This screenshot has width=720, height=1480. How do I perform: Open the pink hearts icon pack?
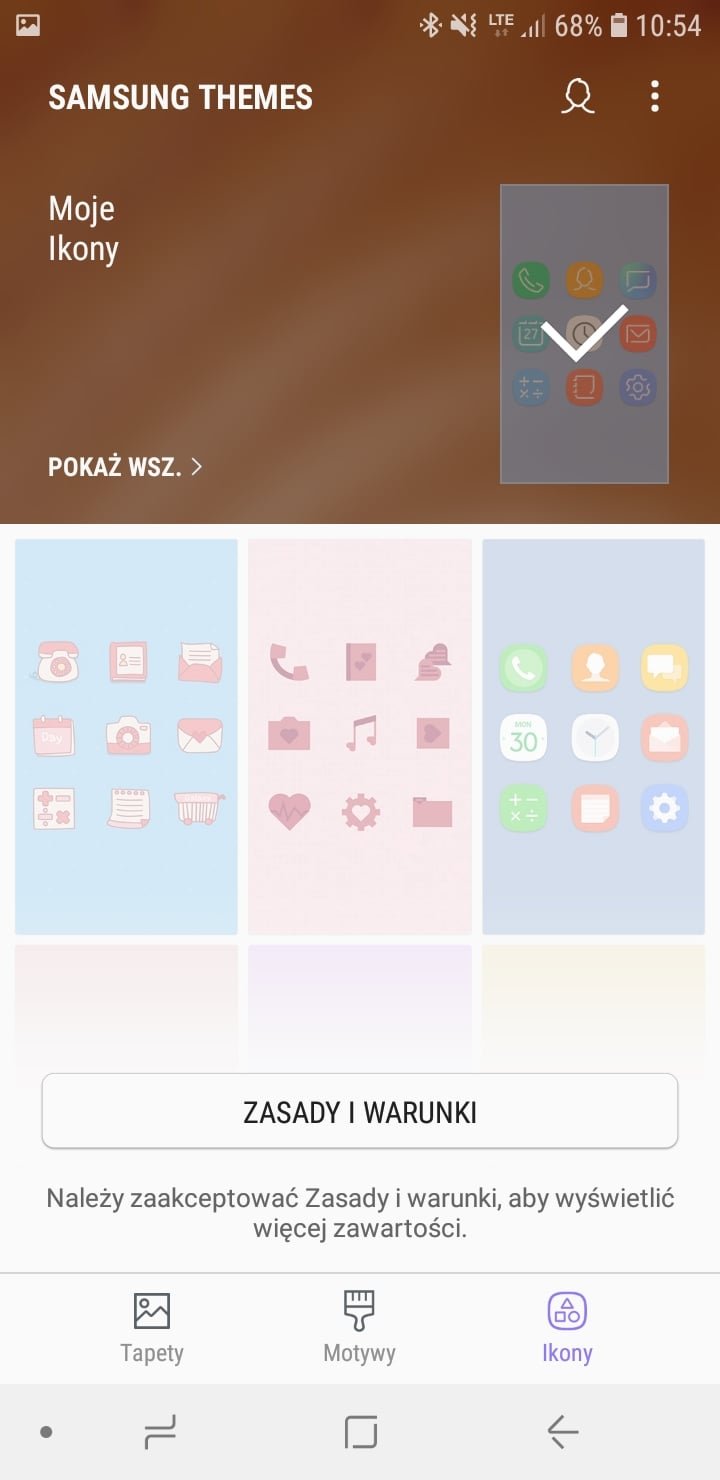coord(360,737)
